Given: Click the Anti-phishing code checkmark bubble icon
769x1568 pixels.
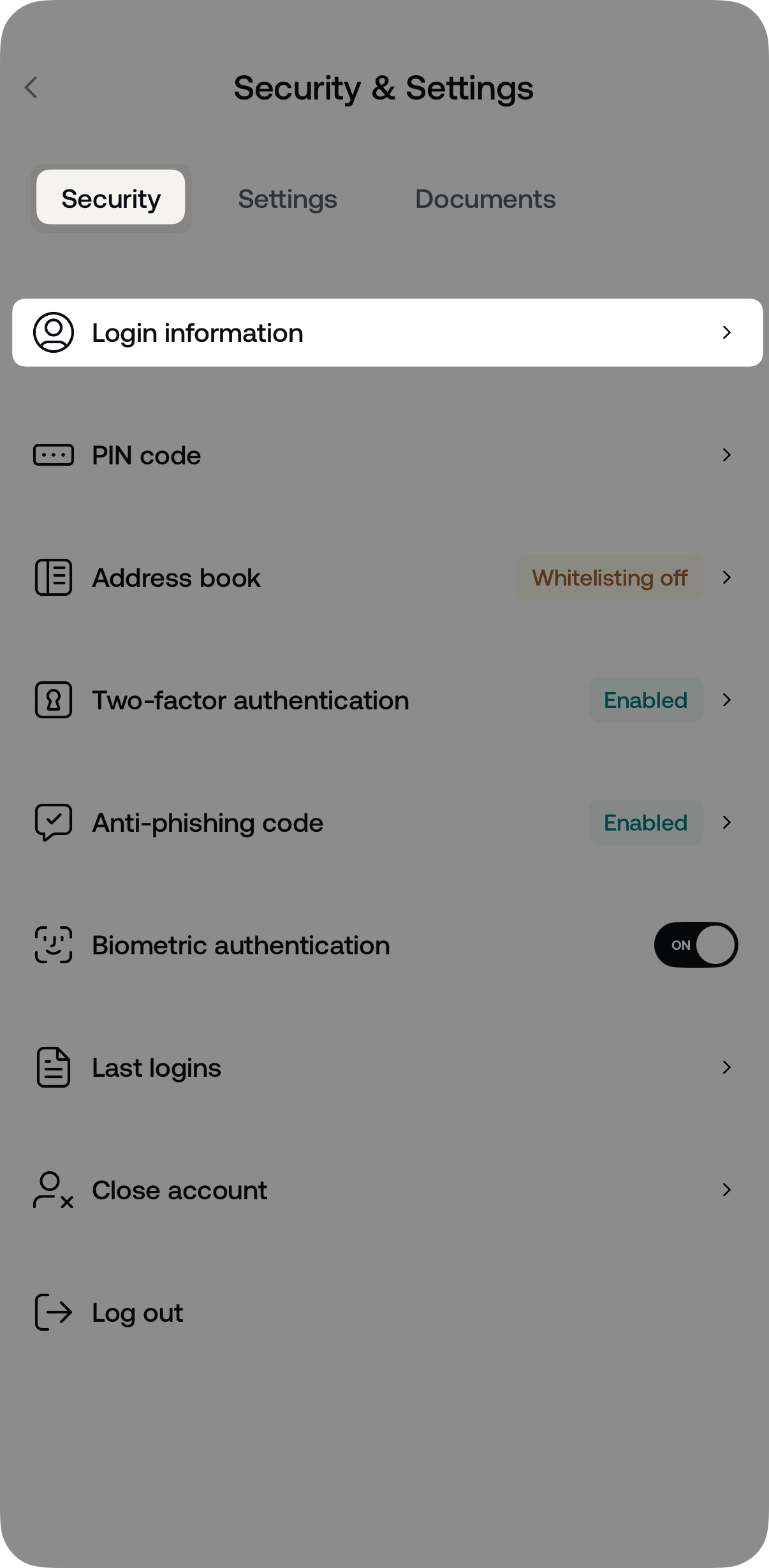Looking at the screenshot, I should pyautogui.click(x=53, y=822).
